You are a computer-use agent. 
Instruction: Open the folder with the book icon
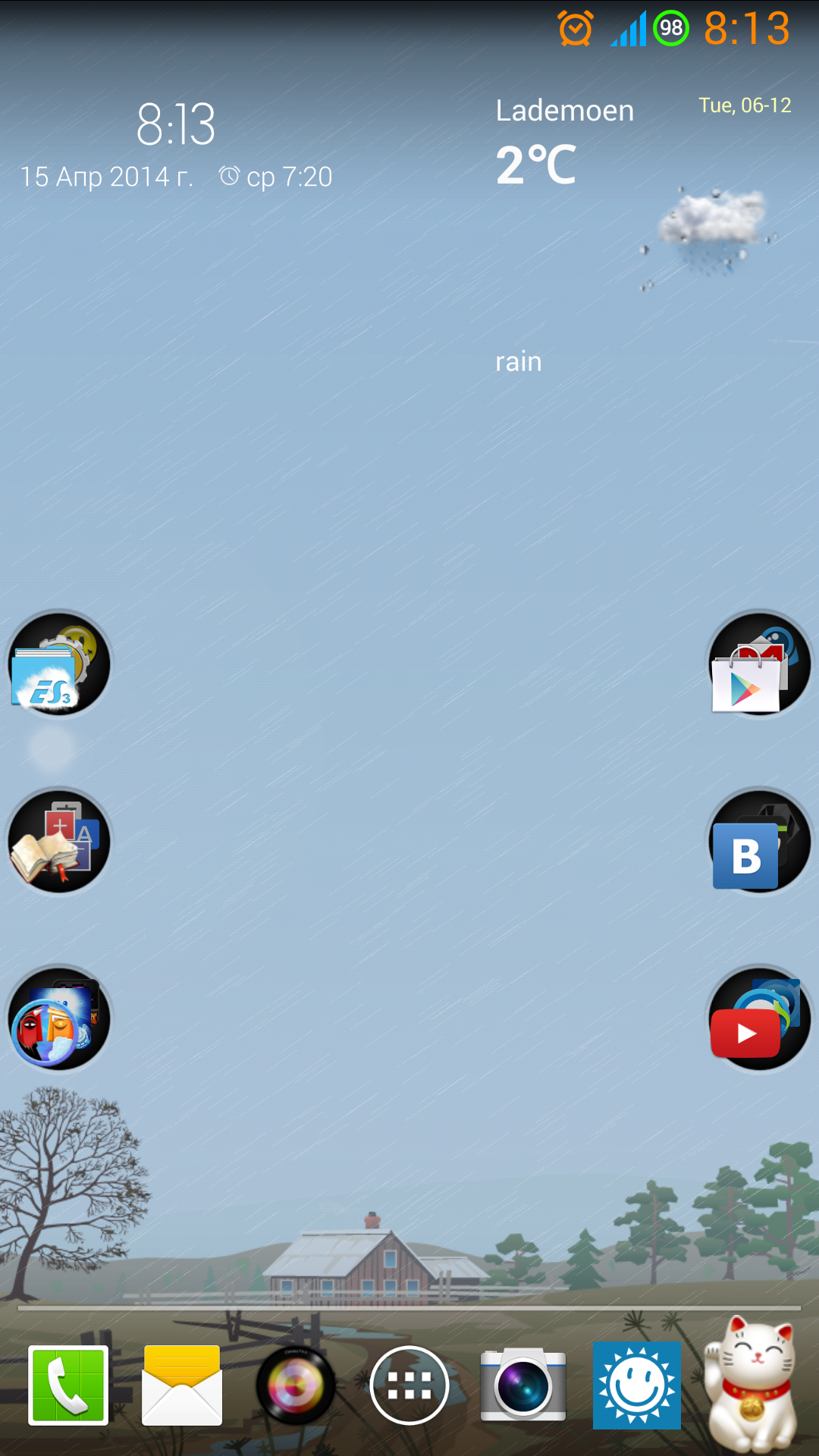click(x=59, y=842)
